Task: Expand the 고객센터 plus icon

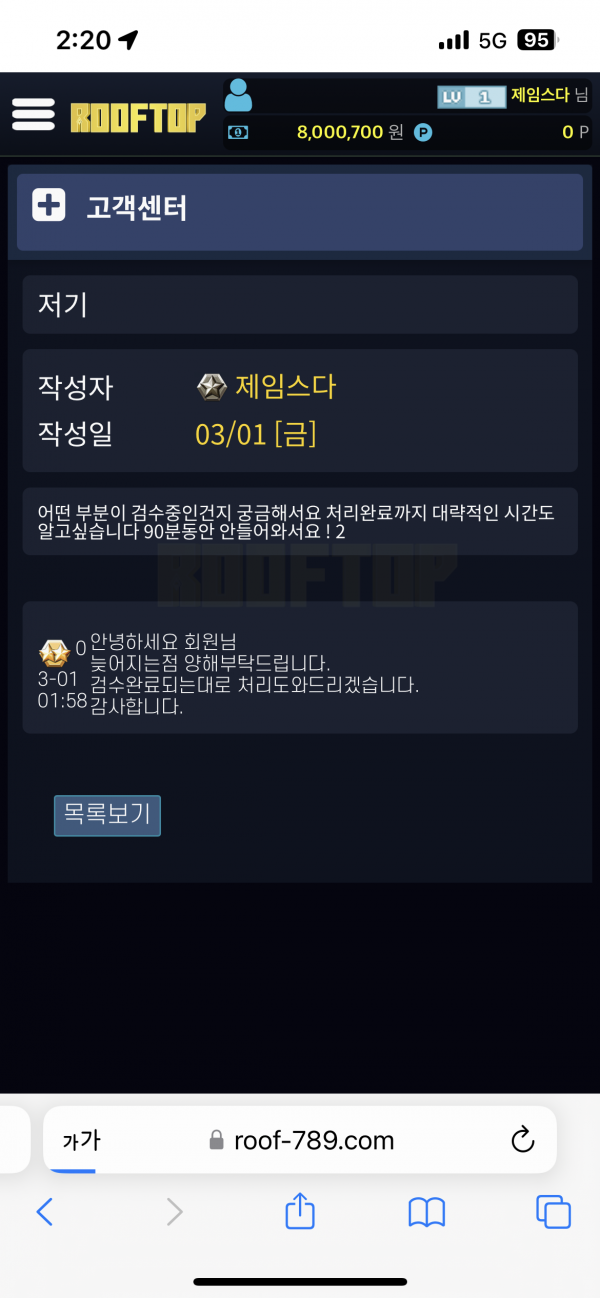Action: click(49, 207)
